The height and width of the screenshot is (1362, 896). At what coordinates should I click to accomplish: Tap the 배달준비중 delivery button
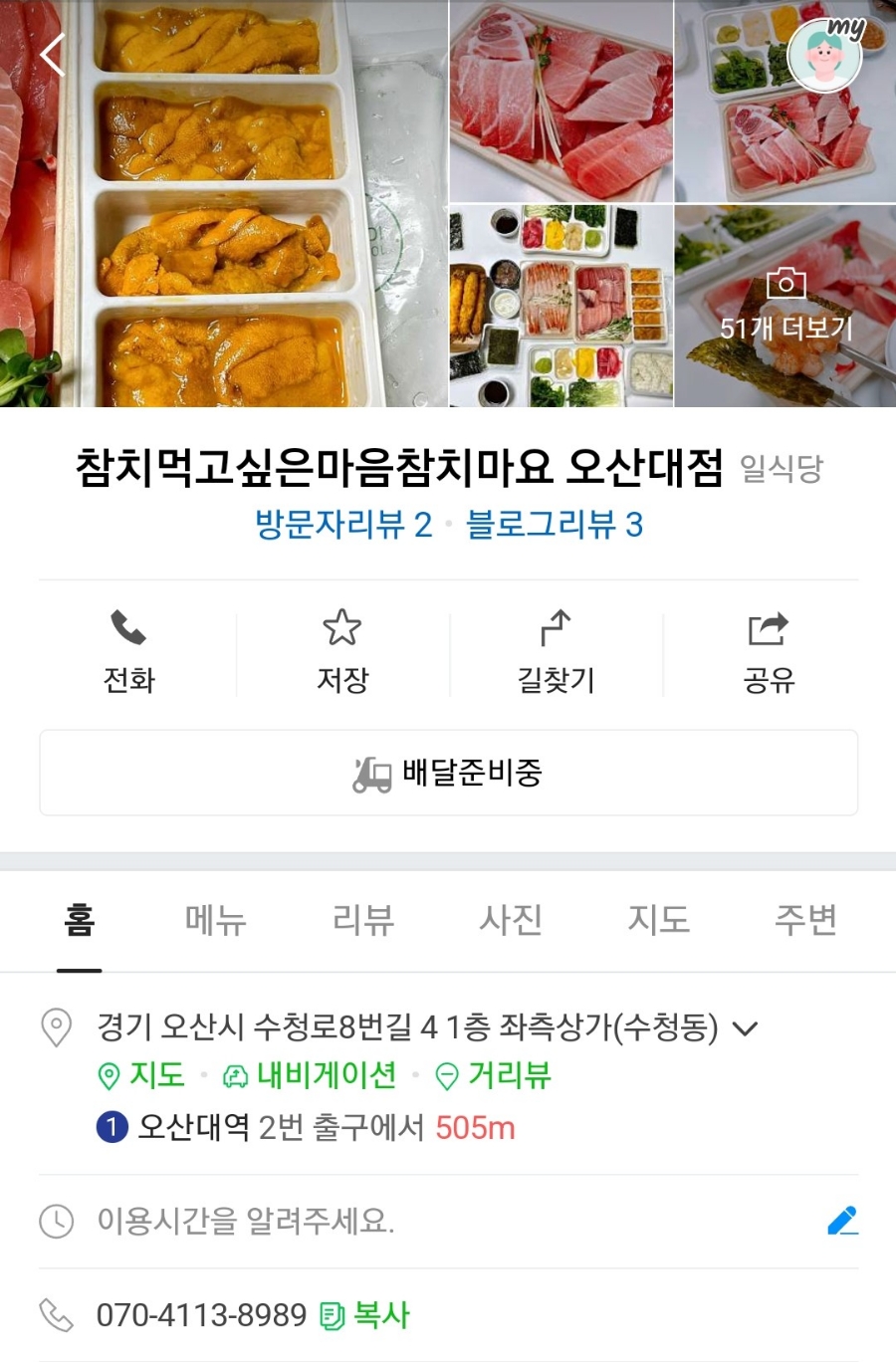pos(448,773)
